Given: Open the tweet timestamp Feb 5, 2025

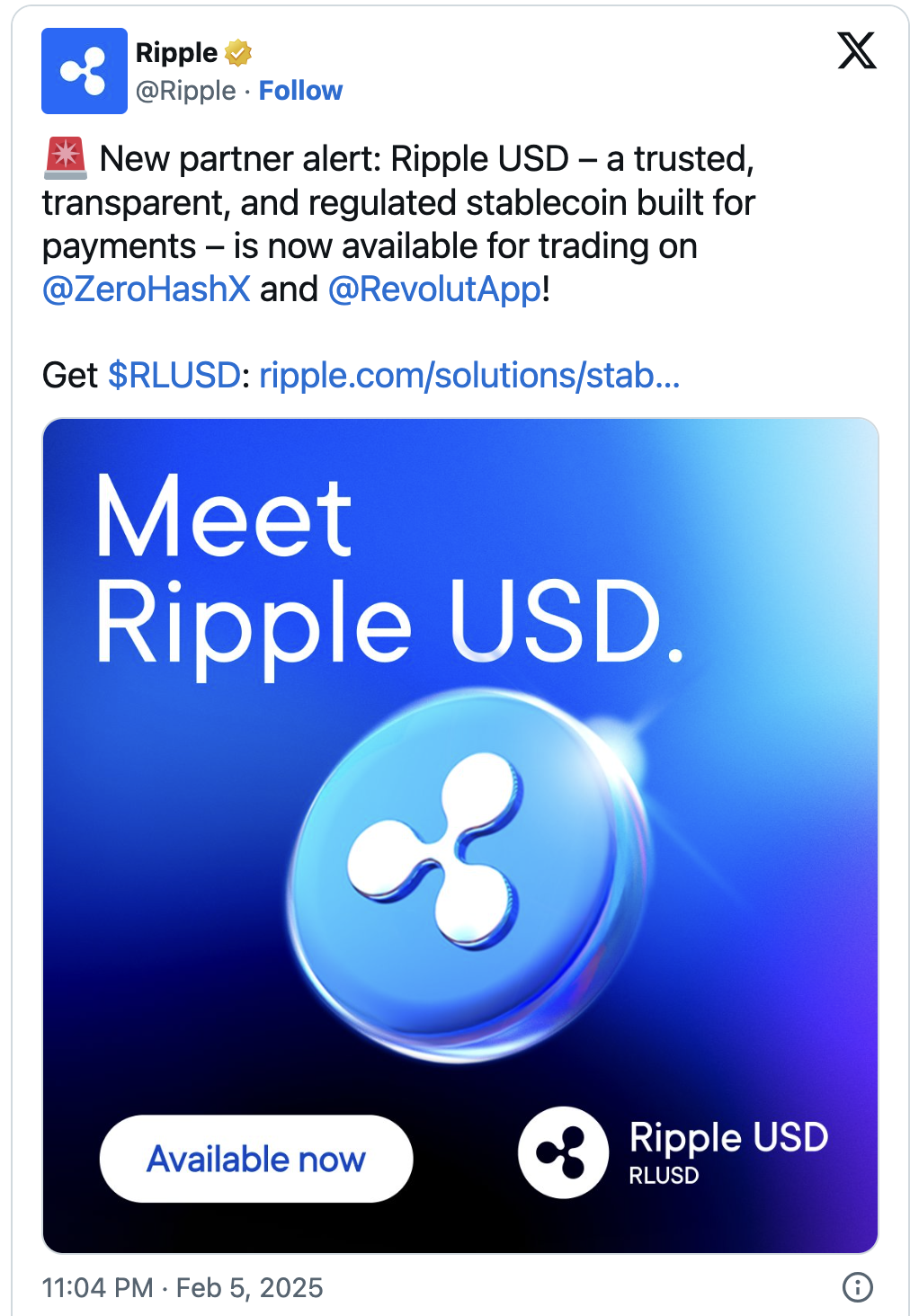Looking at the screenshot, I should pos(183,1287).
